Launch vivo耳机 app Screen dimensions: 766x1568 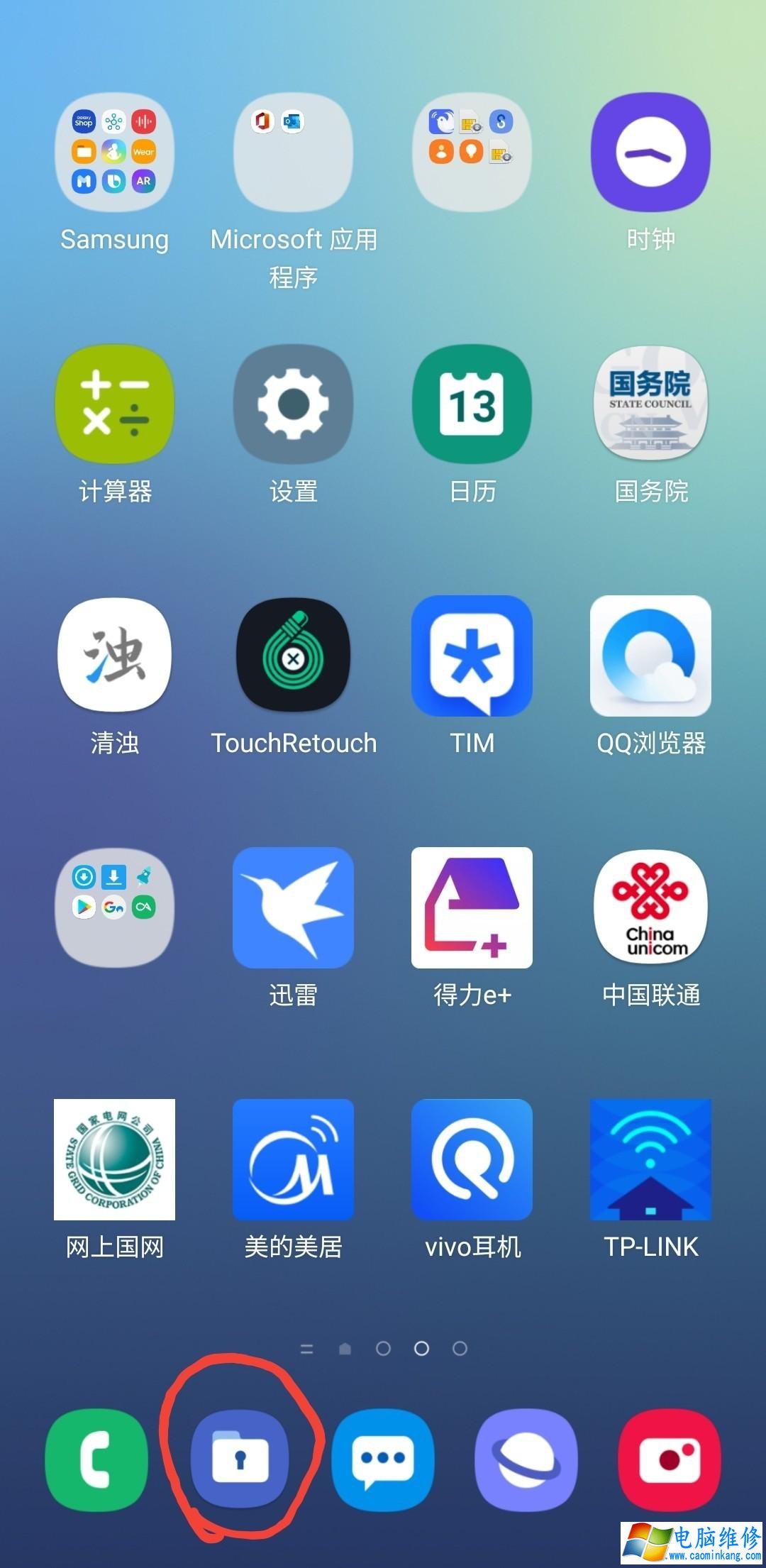pyautogui.click(x=472, y=1159)
